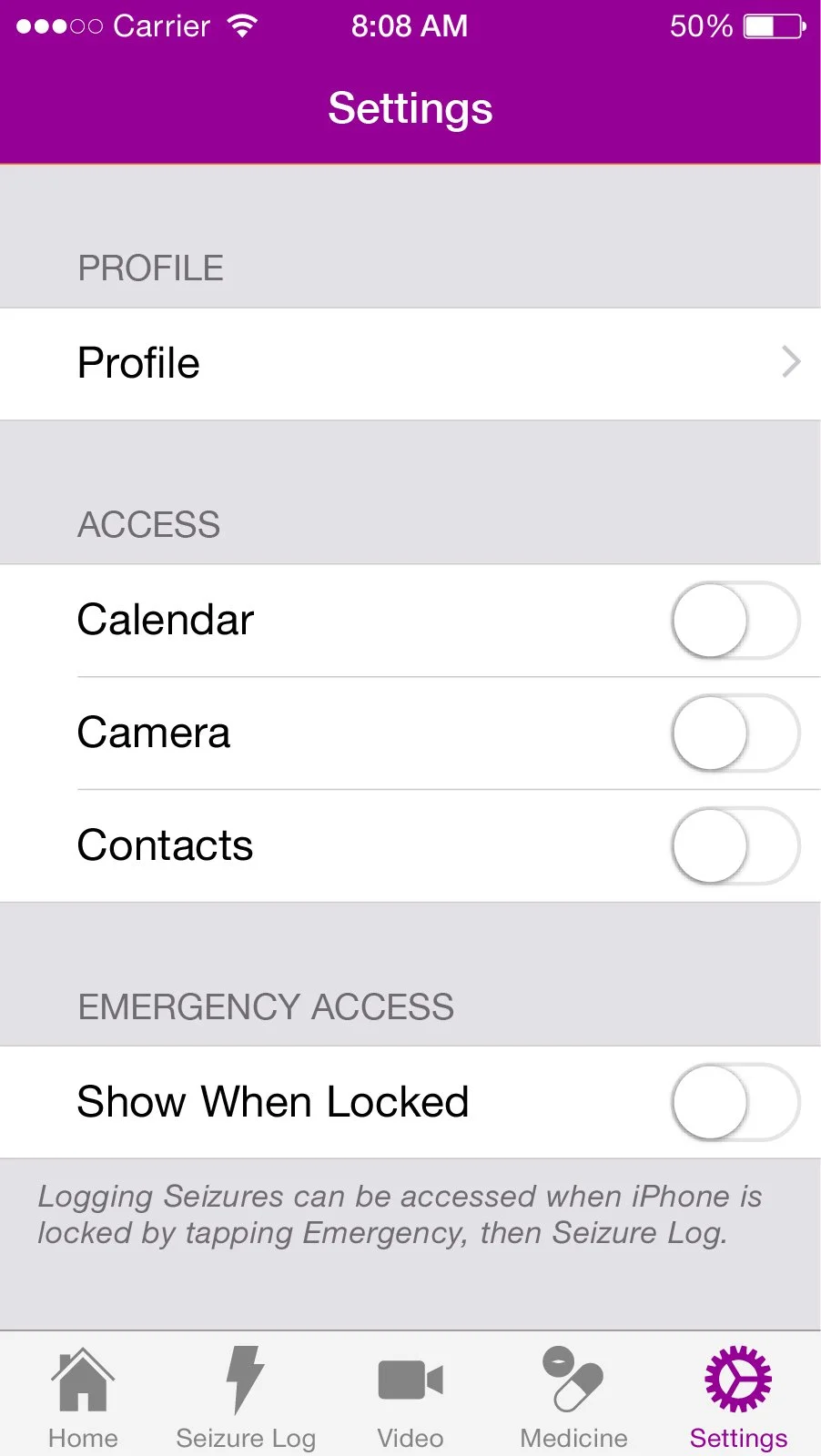Tap the Settings tab
Image resolution: width=821 pixels, height=1456 pixels.
738,1397
